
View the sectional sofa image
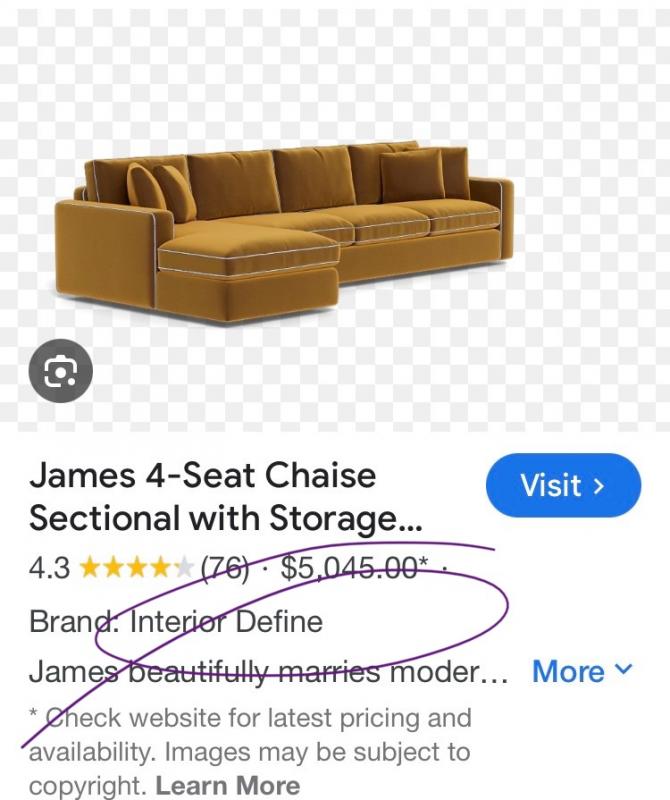pyautogui.click(x=285, y=230)
